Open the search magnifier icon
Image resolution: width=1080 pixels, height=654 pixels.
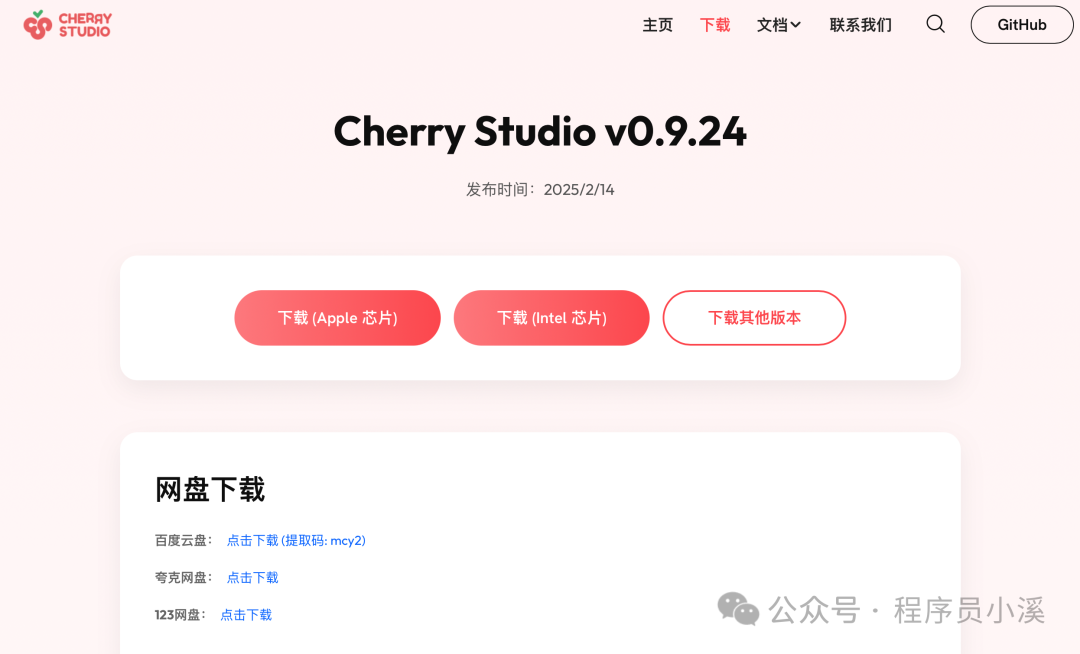click(935, 24)
